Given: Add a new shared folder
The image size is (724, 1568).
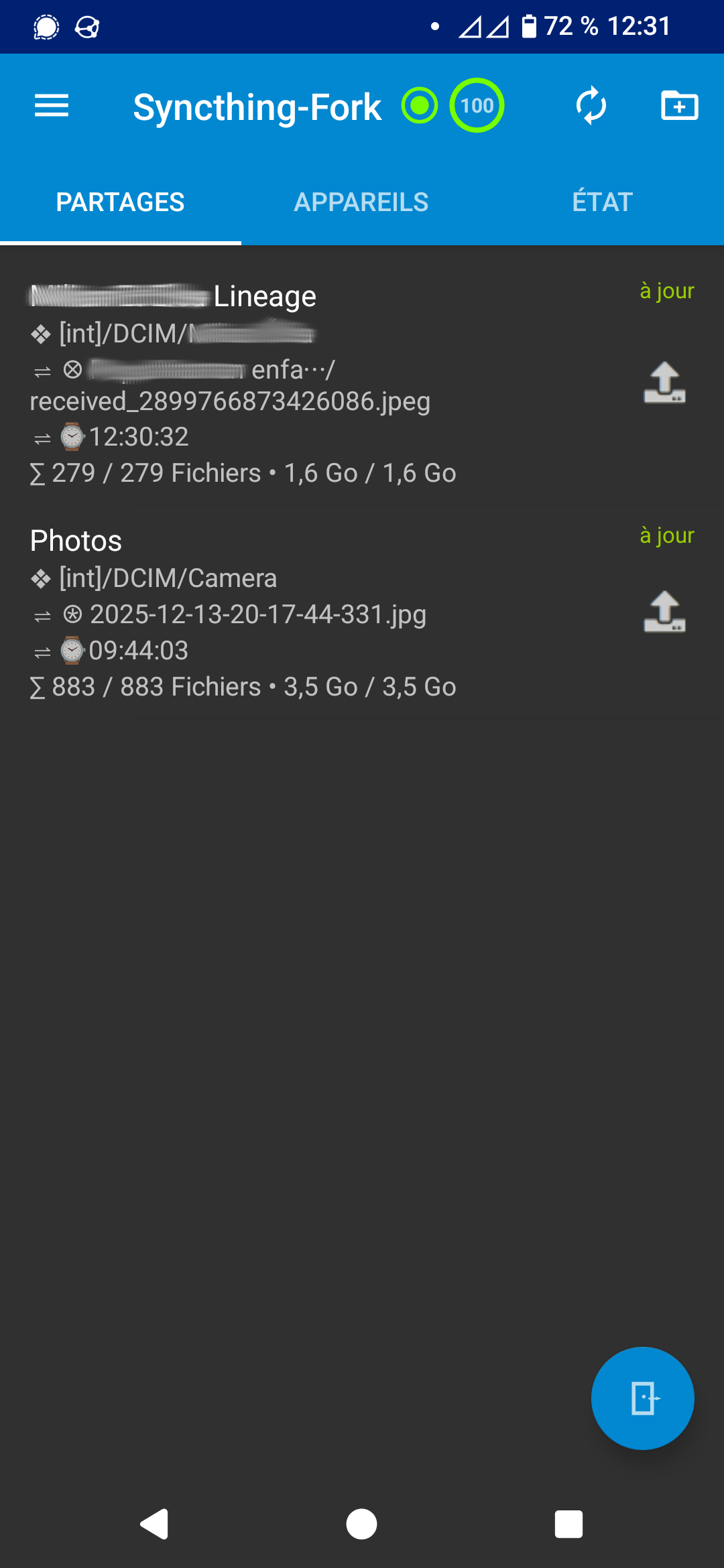Looking at the screenshot, I should pos(679,106).
